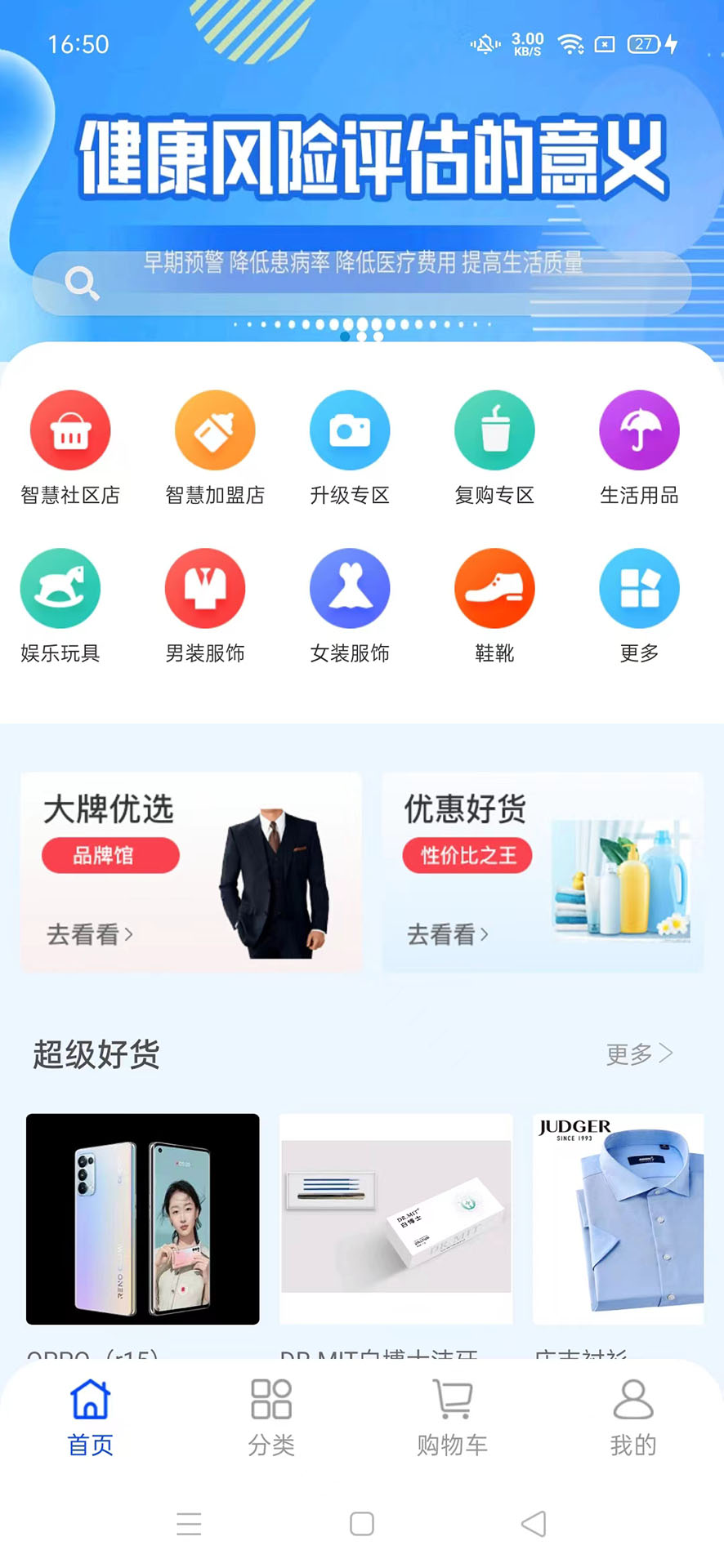Open the 大牌优选 品牌馆 card

pos(191,871)
